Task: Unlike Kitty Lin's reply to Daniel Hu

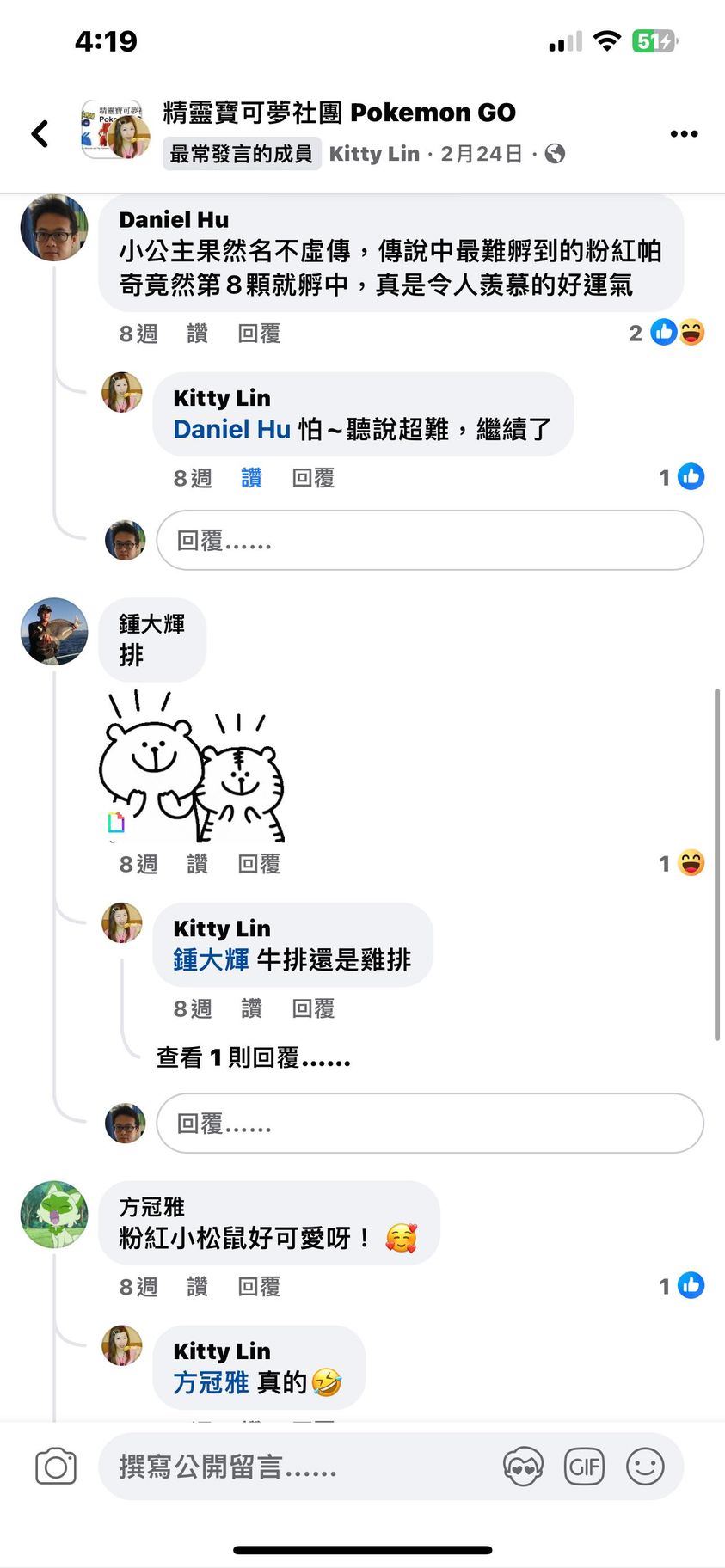Action: coord(251,478)
